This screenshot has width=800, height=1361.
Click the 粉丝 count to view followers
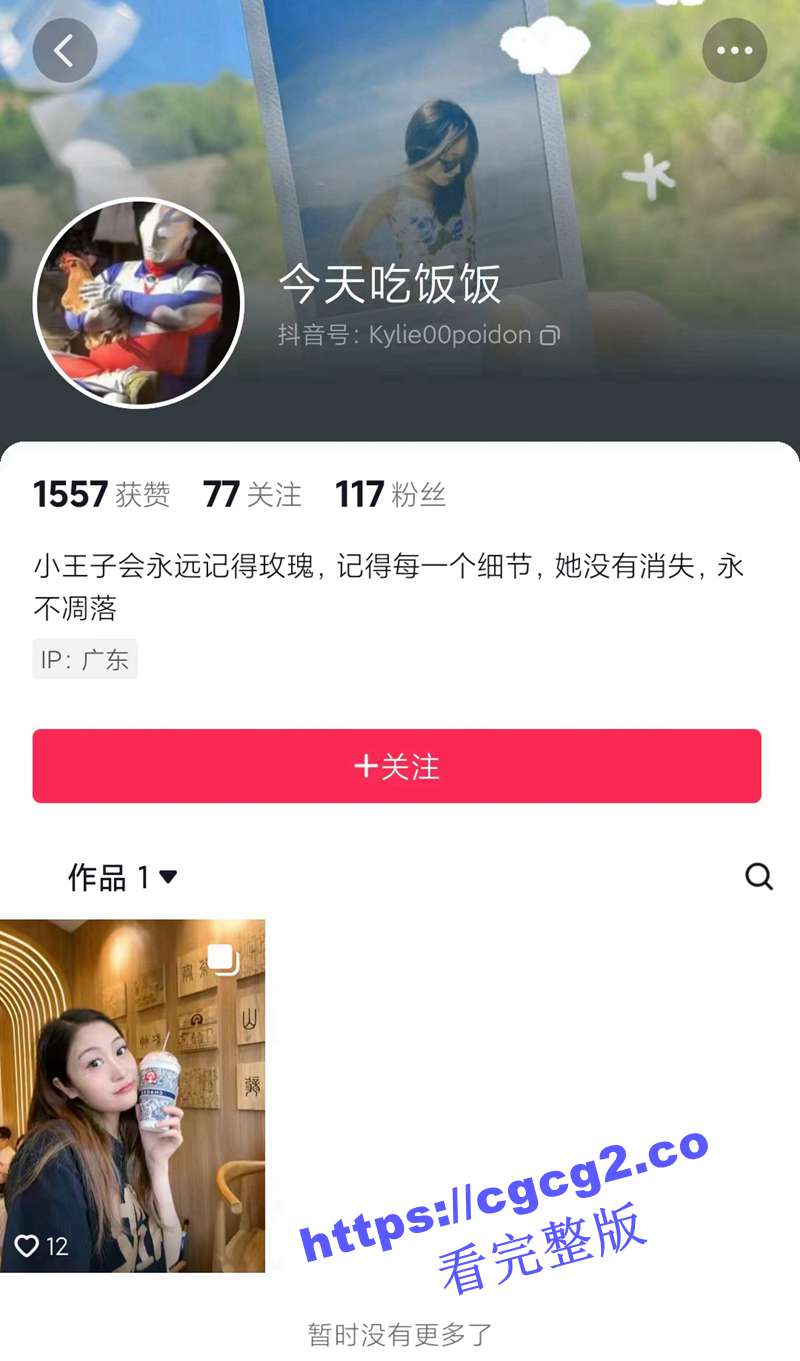(x=388, y=494)
